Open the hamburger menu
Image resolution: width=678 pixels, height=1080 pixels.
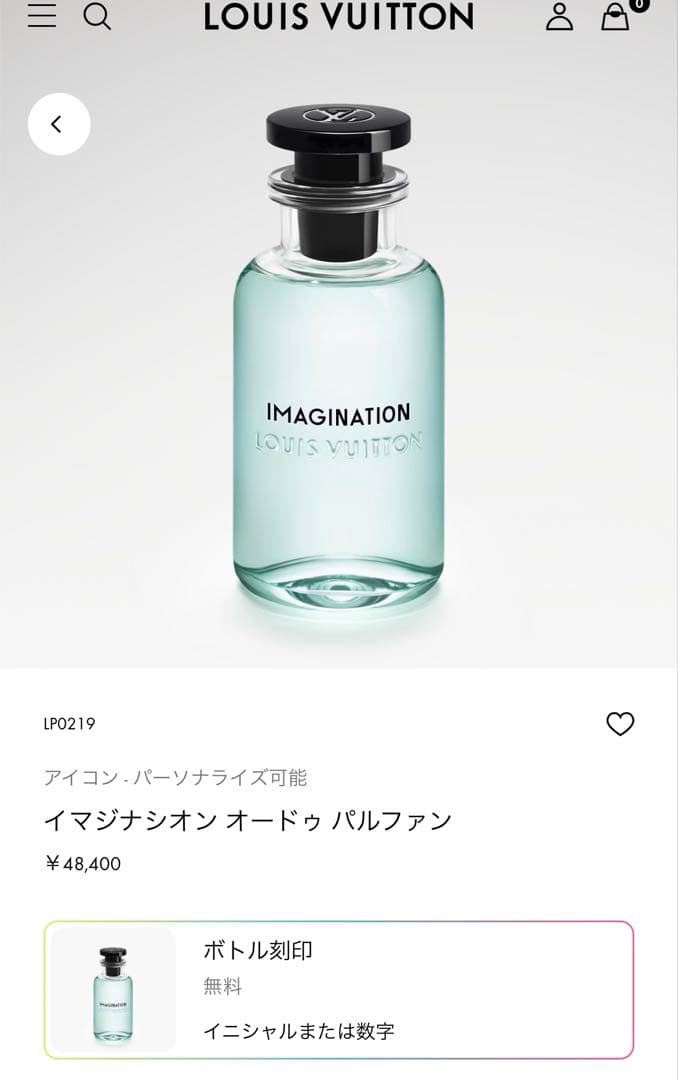point(41,16)
